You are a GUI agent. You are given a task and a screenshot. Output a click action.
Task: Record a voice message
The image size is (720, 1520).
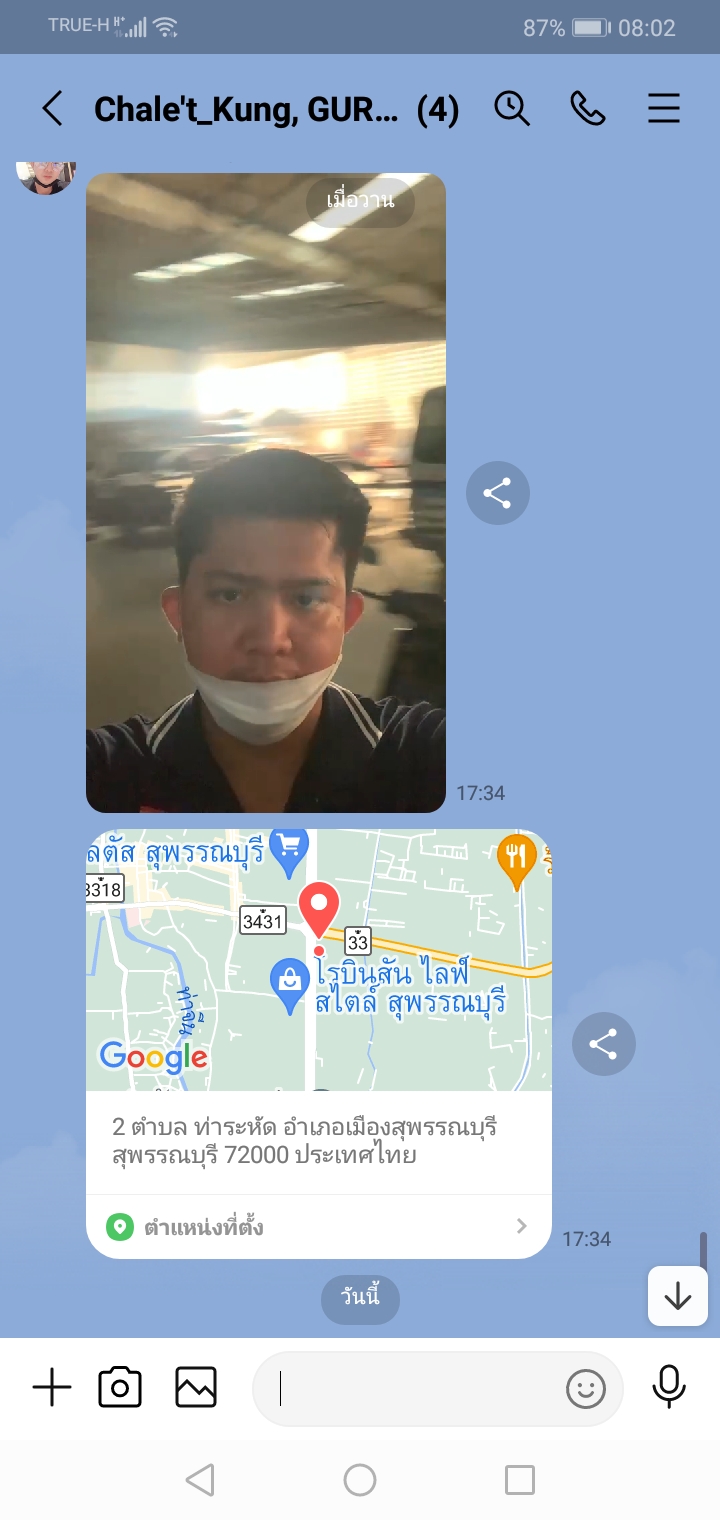668,1386
